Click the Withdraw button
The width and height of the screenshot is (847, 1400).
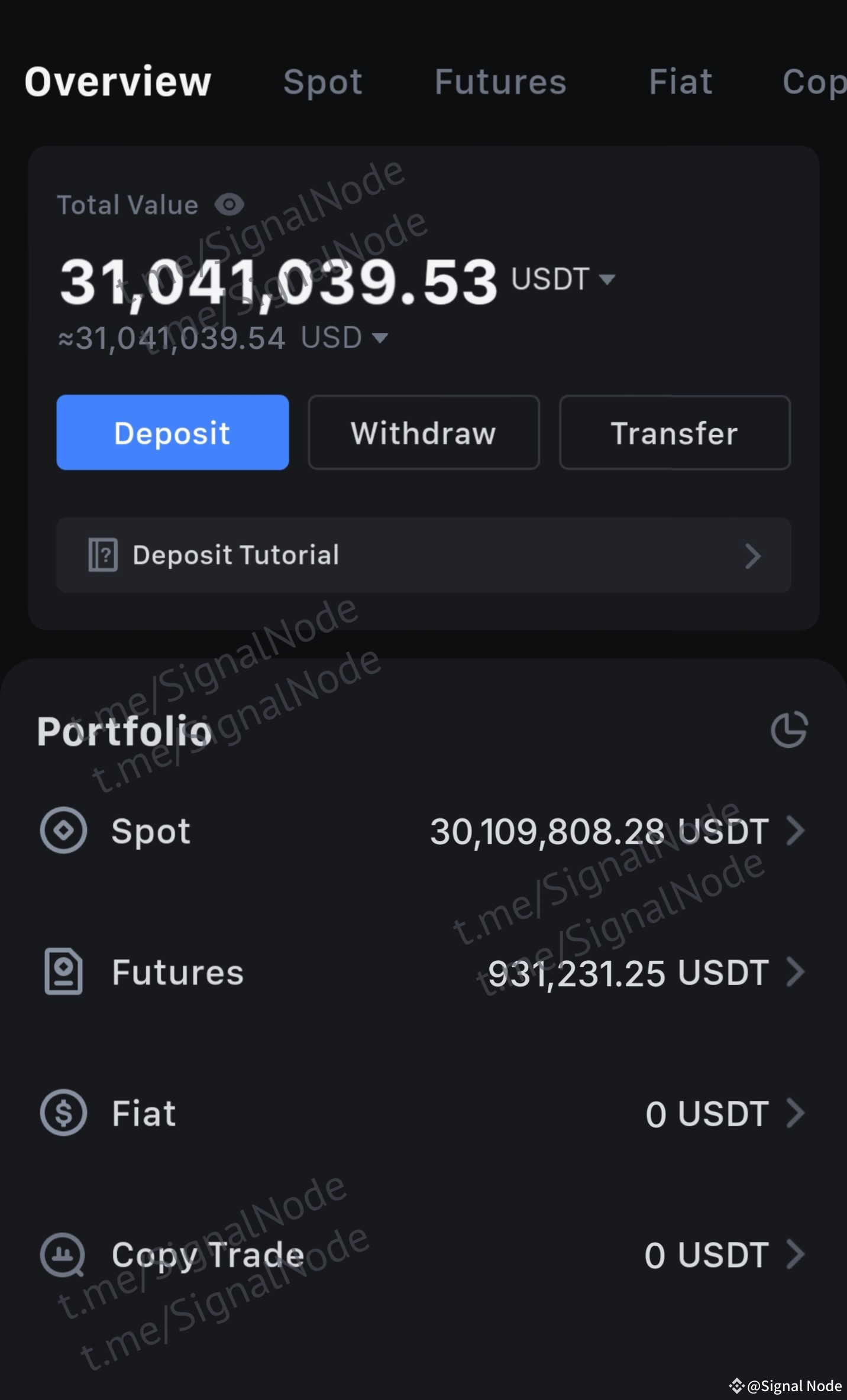(423, 433)
